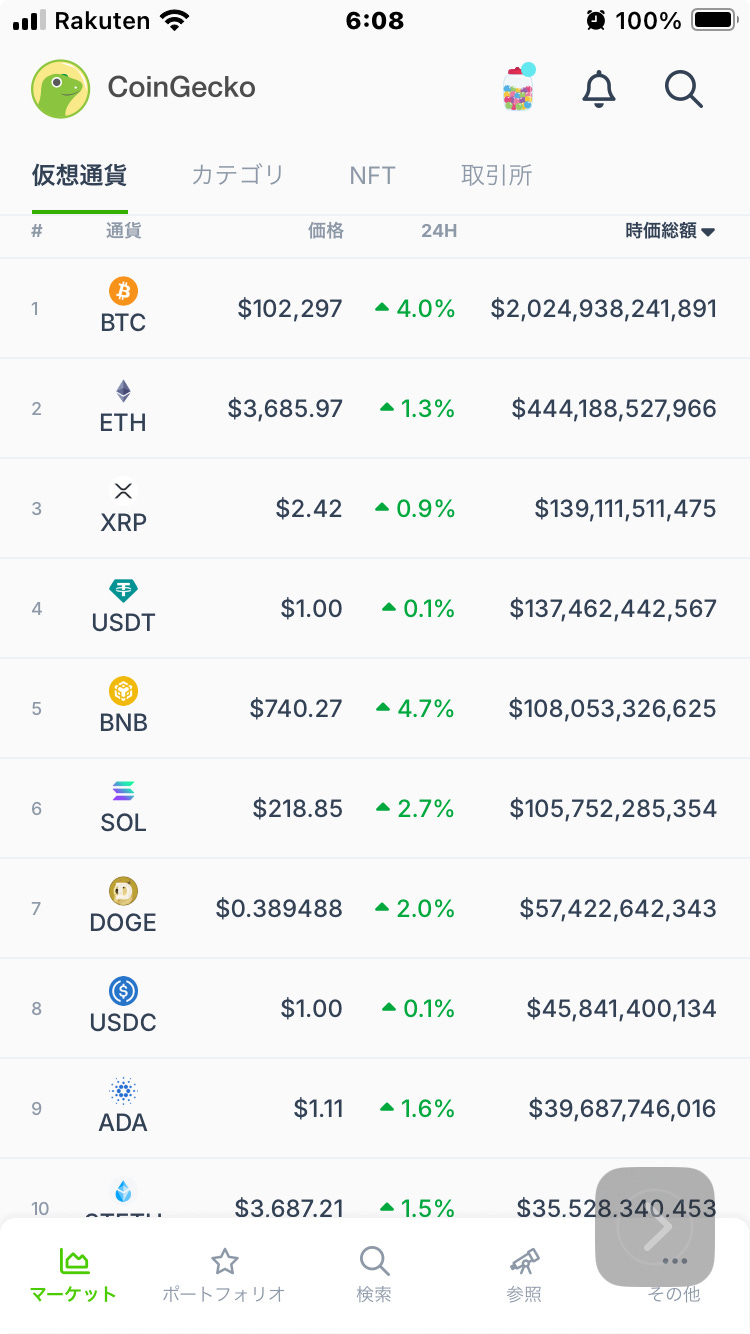Sort by 時価総額 column header
The image size is (750, 1334).
[x=670, y=231]
